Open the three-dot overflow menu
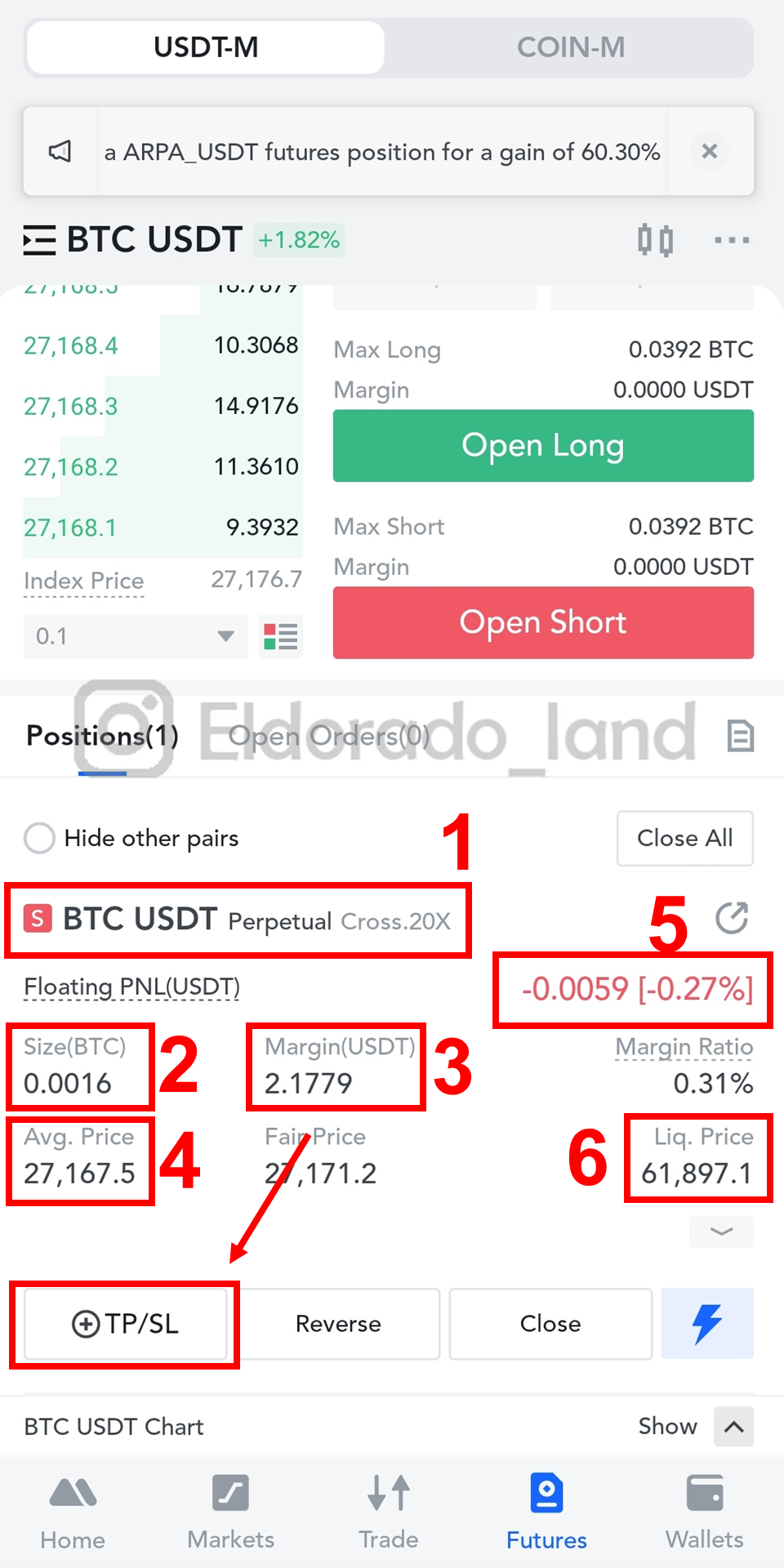 [x=732, y=240]
